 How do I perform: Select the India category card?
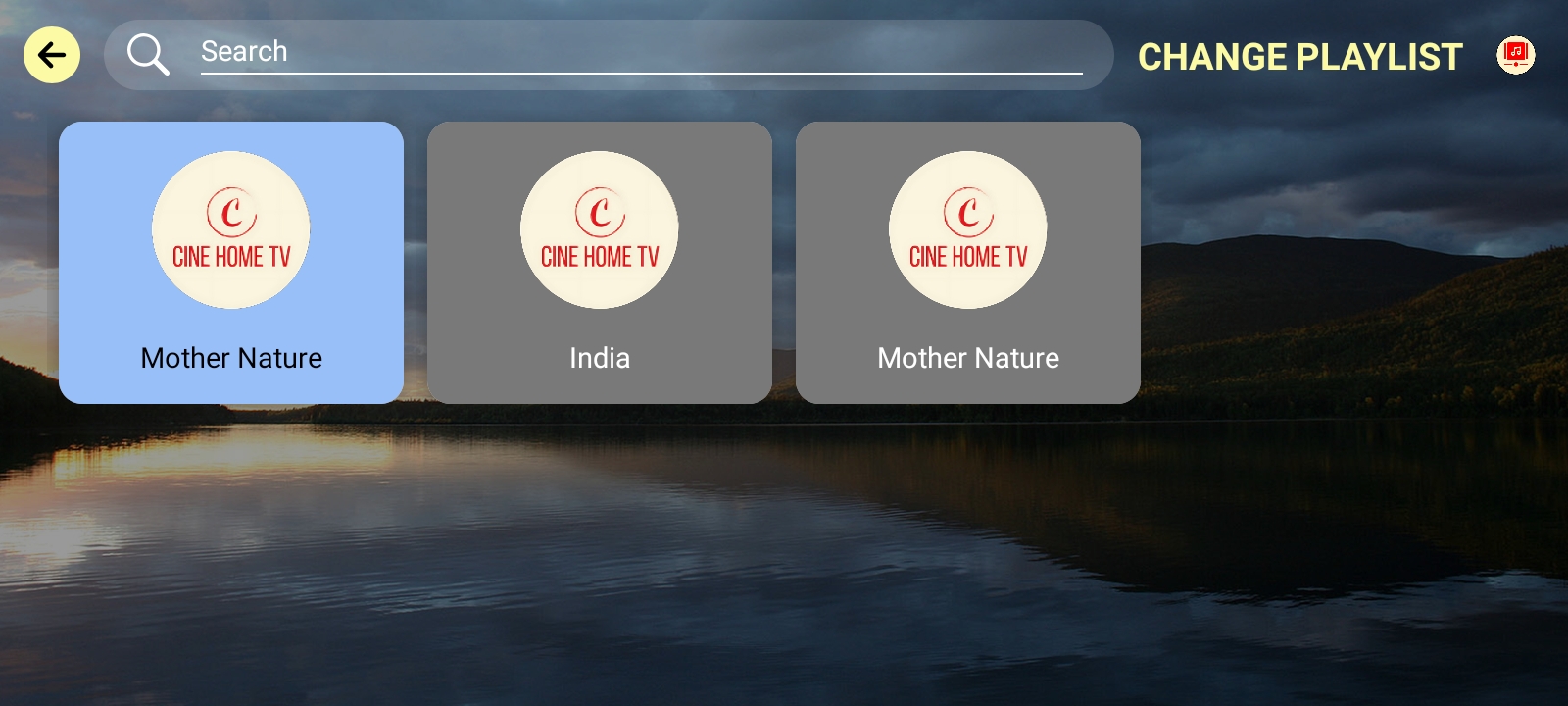coord(600,263)
